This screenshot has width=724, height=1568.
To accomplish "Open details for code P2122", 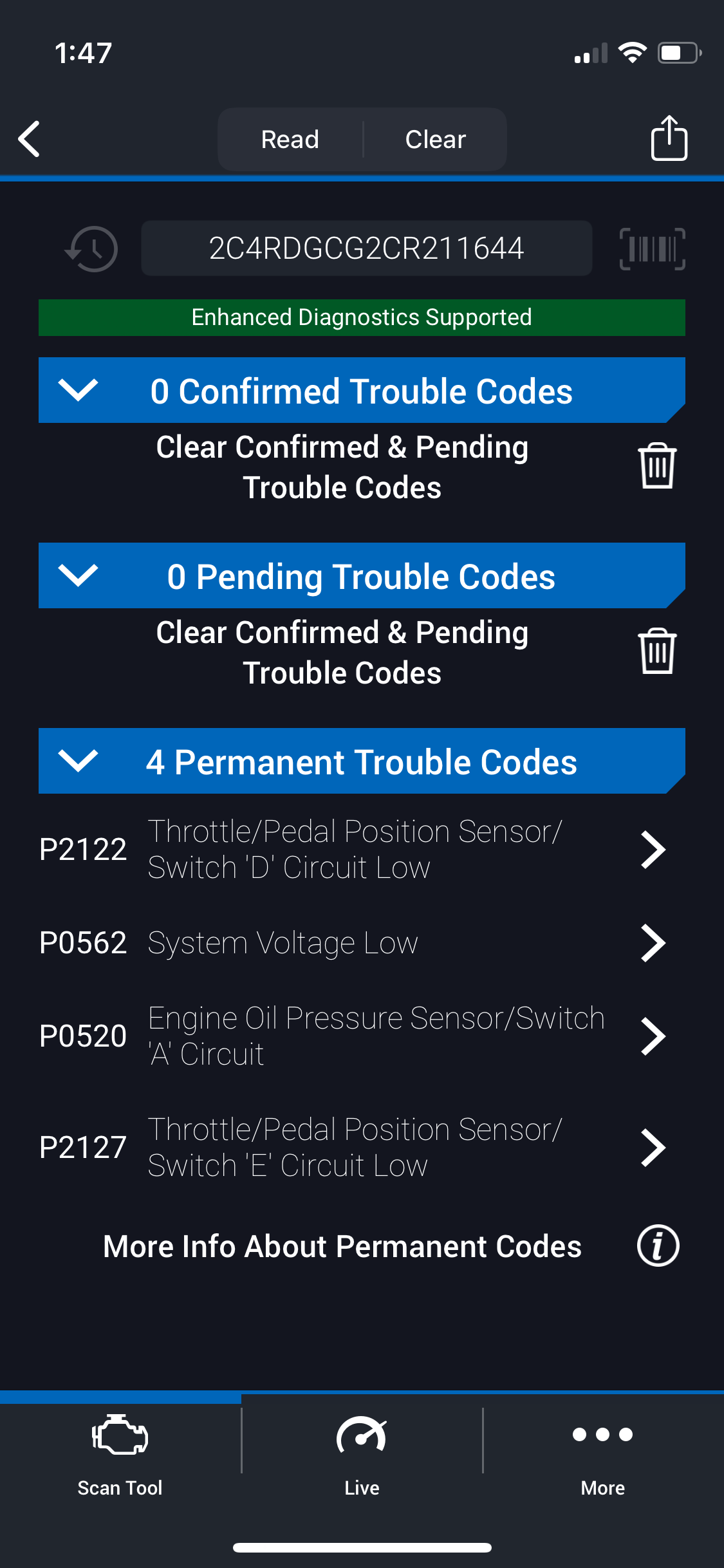I will click(362, 850).
